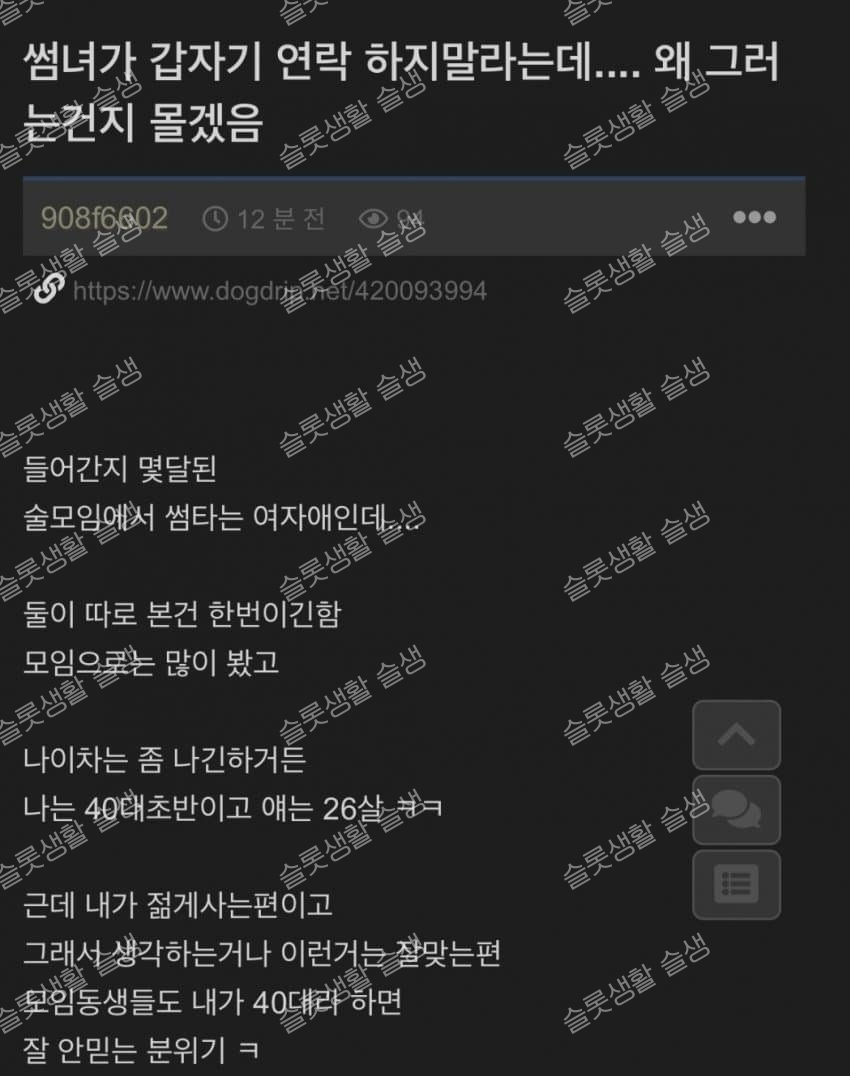Viewport: 850px width, 1076px height.
Task: View the profile of author 908f6602
Action: tap(104, 218)
